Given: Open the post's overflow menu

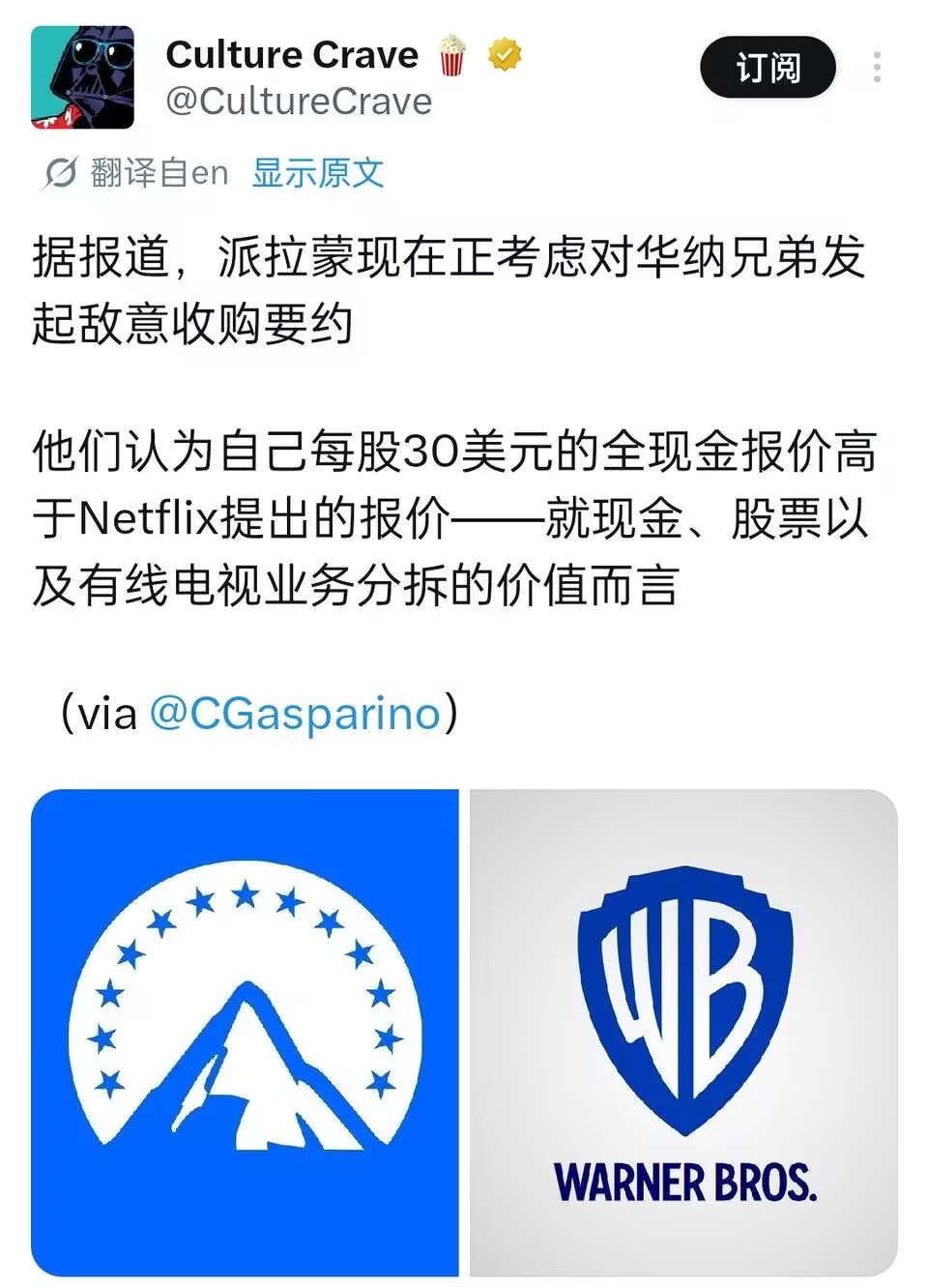Looking at the screenshot, I should [877, 68].
